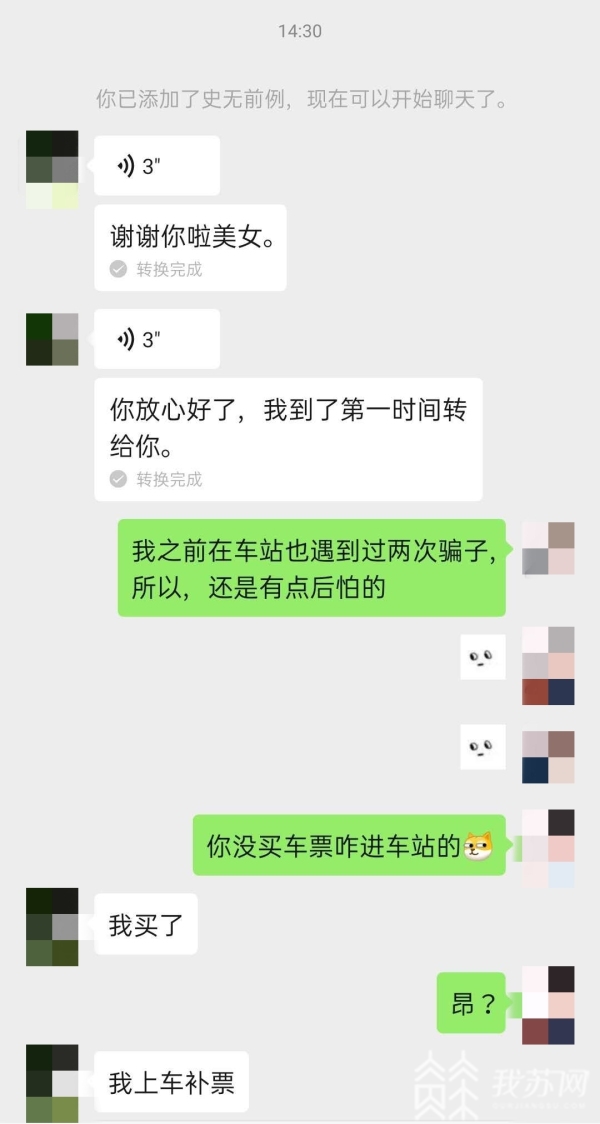Play the voice message above "谢谢你啦美女"
600x1124 pixels.
[156, 166]
